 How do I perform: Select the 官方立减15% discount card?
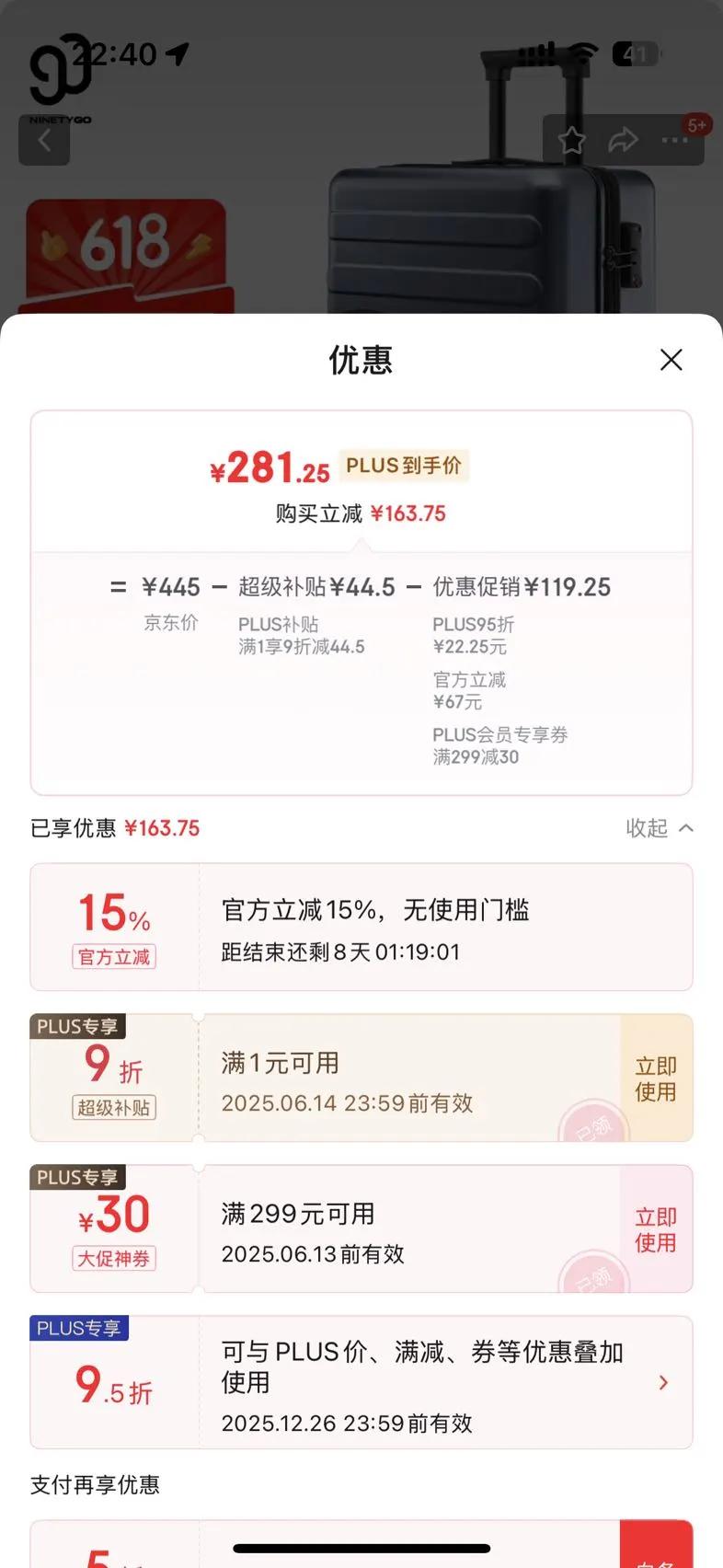coord(361,927)
